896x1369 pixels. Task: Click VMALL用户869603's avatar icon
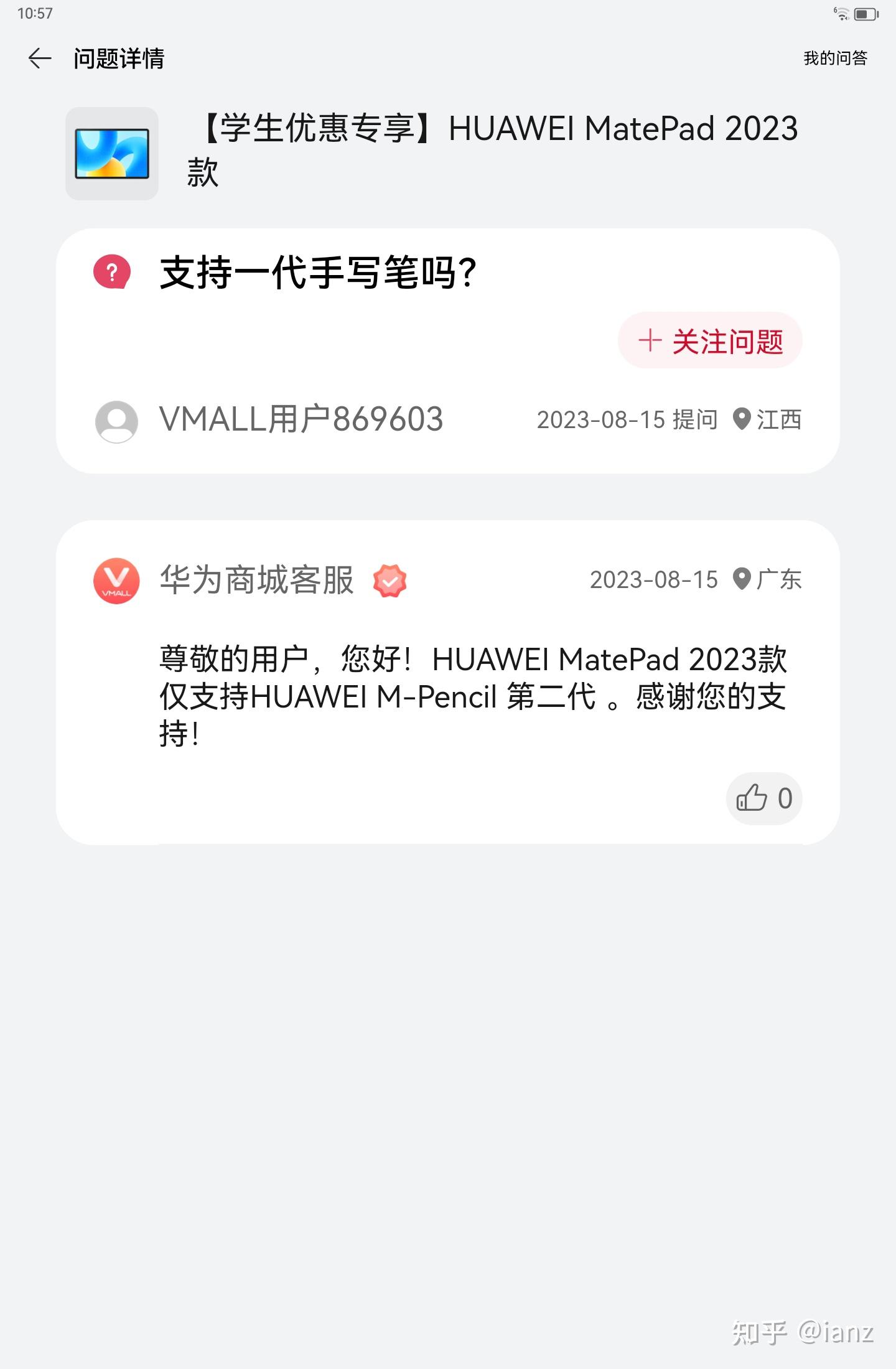(x=116, y=421)
